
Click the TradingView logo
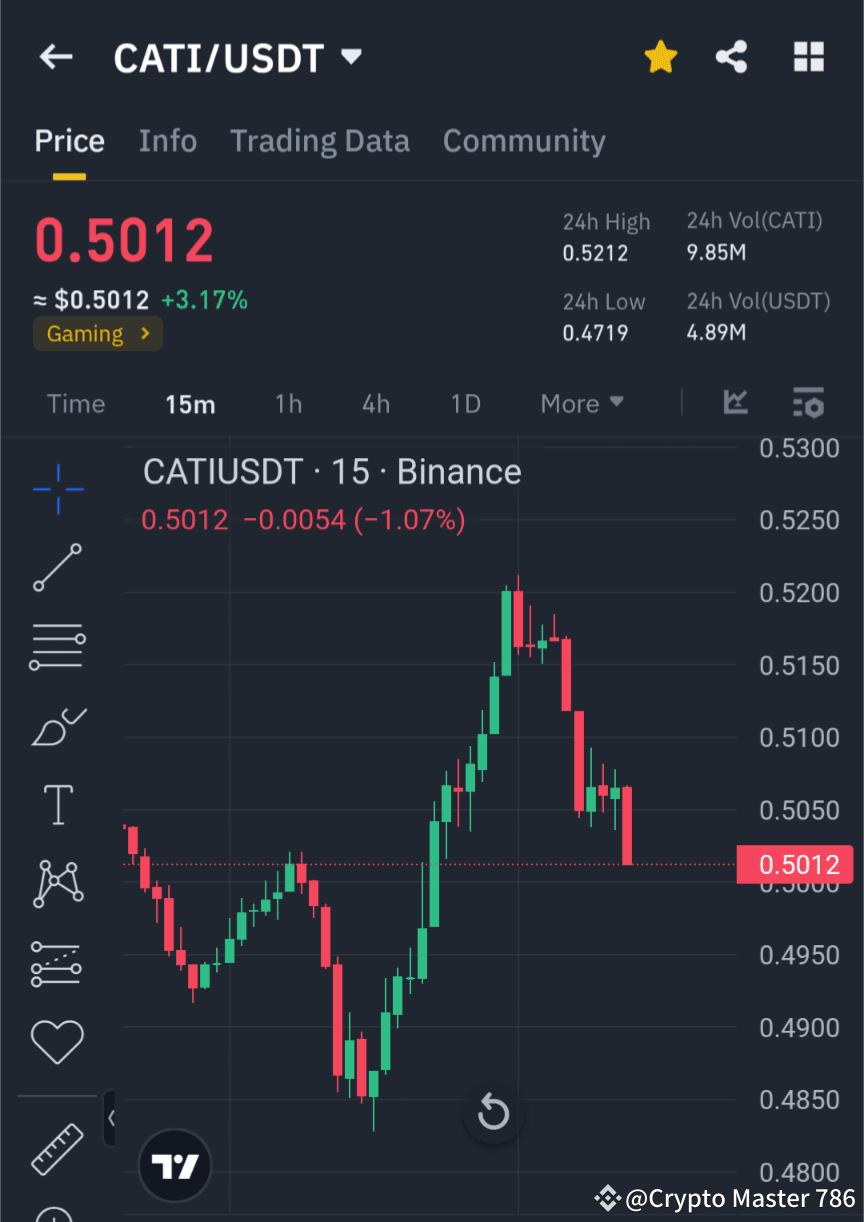[x=175, y=1165]
